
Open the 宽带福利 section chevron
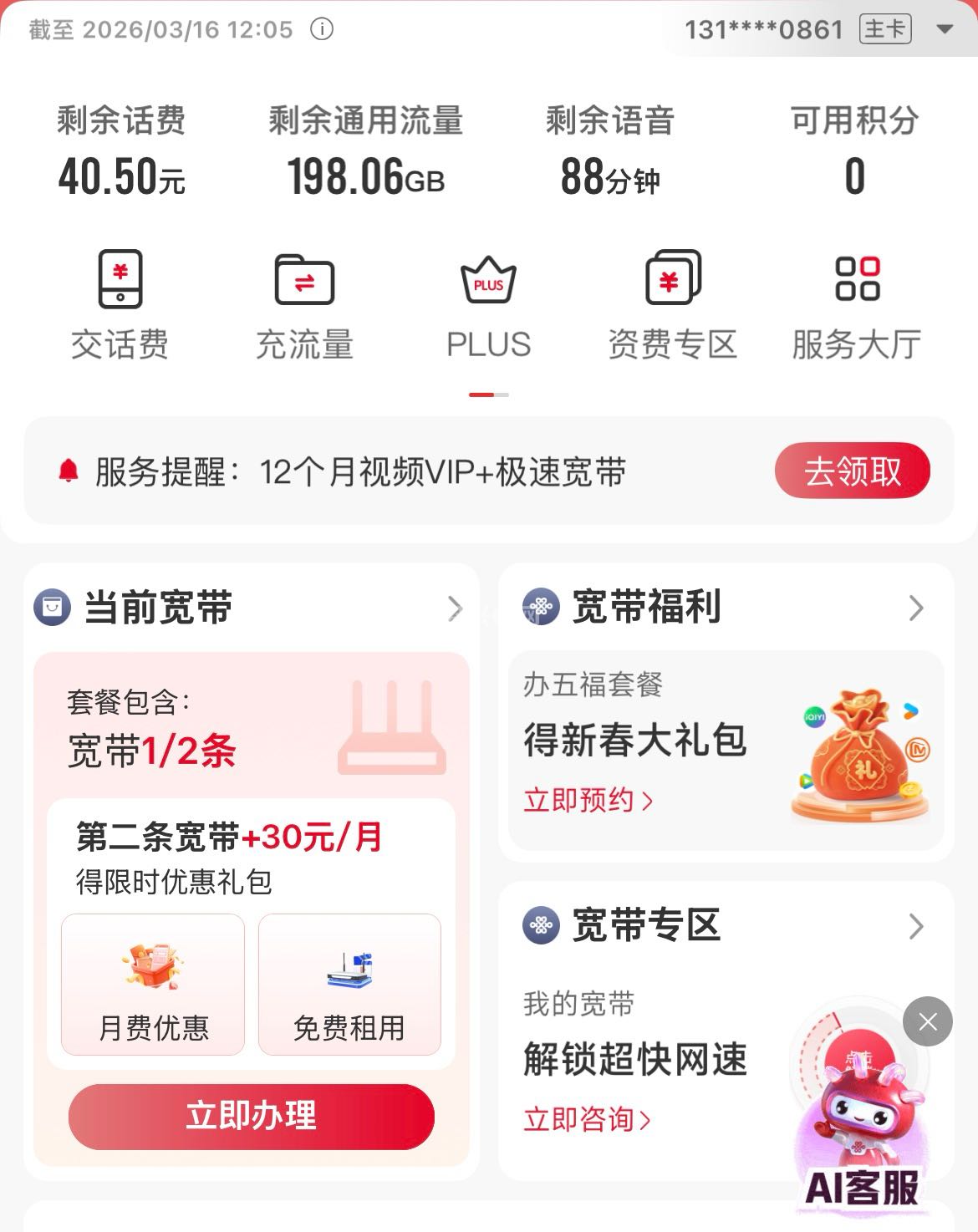(916, 608)
